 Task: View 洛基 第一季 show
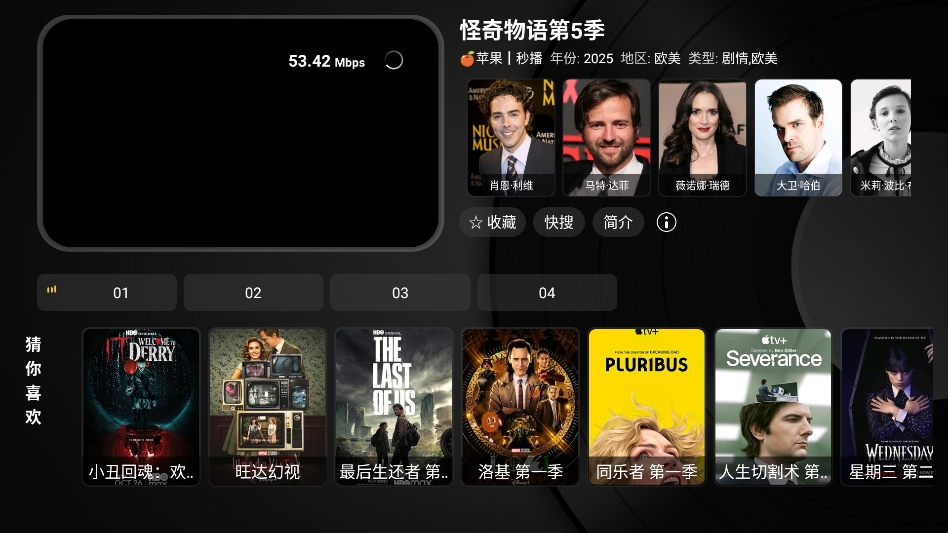tap(520, 406)
